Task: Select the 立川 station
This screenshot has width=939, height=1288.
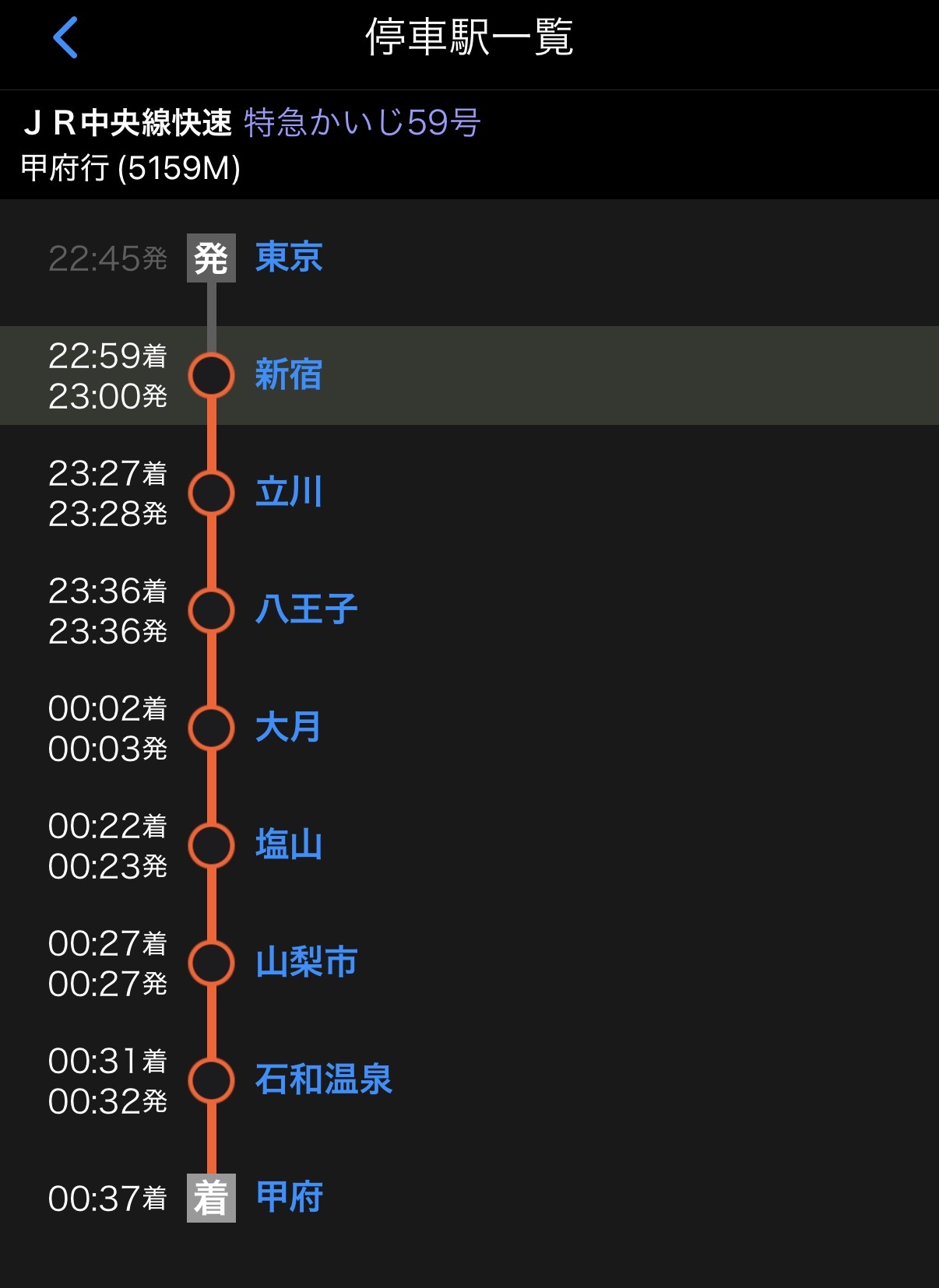Action: pyautogui.click(x=289, y=493)
